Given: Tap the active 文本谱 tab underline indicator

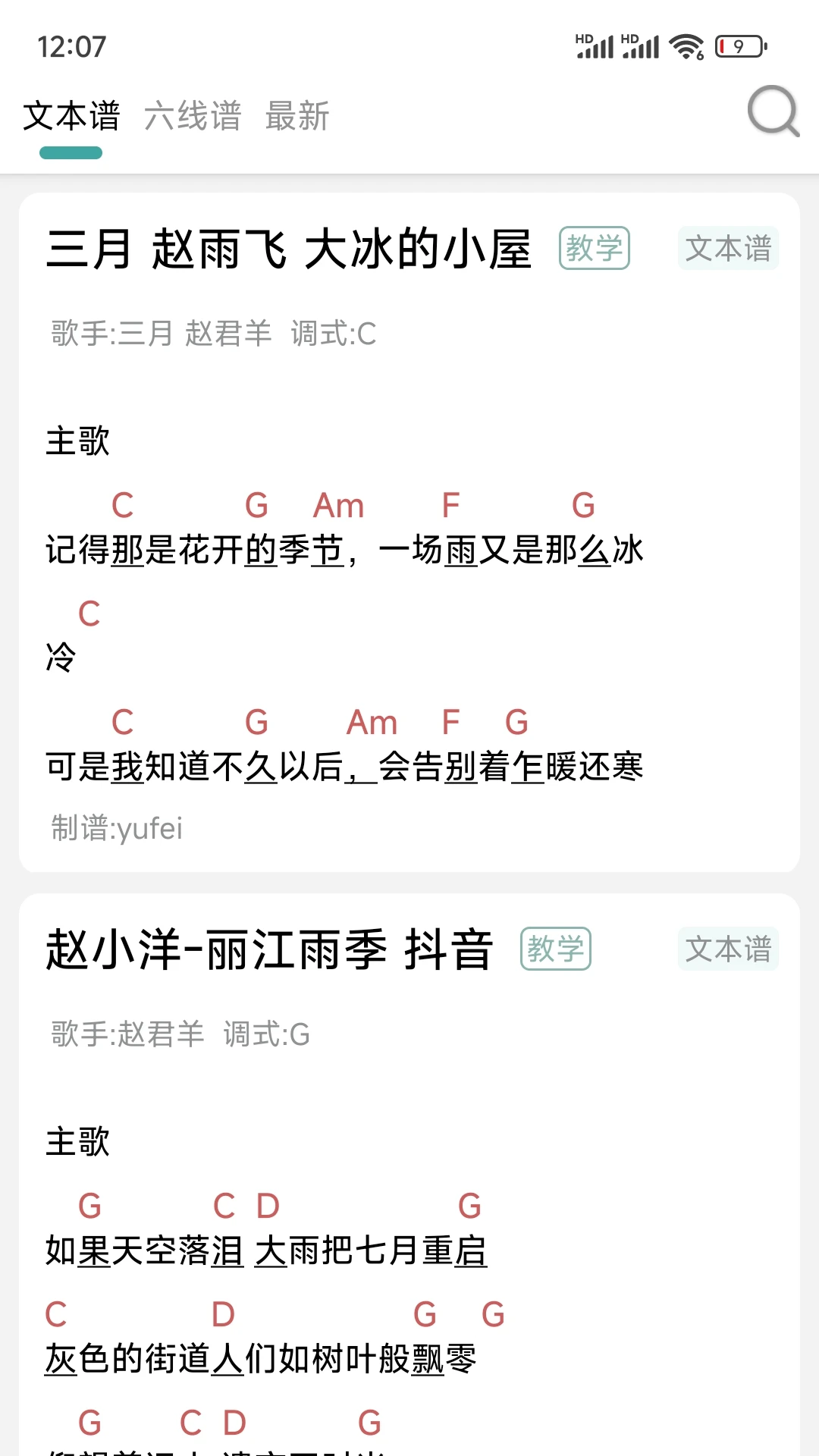Looking at the screenshot, I should 71,152.
